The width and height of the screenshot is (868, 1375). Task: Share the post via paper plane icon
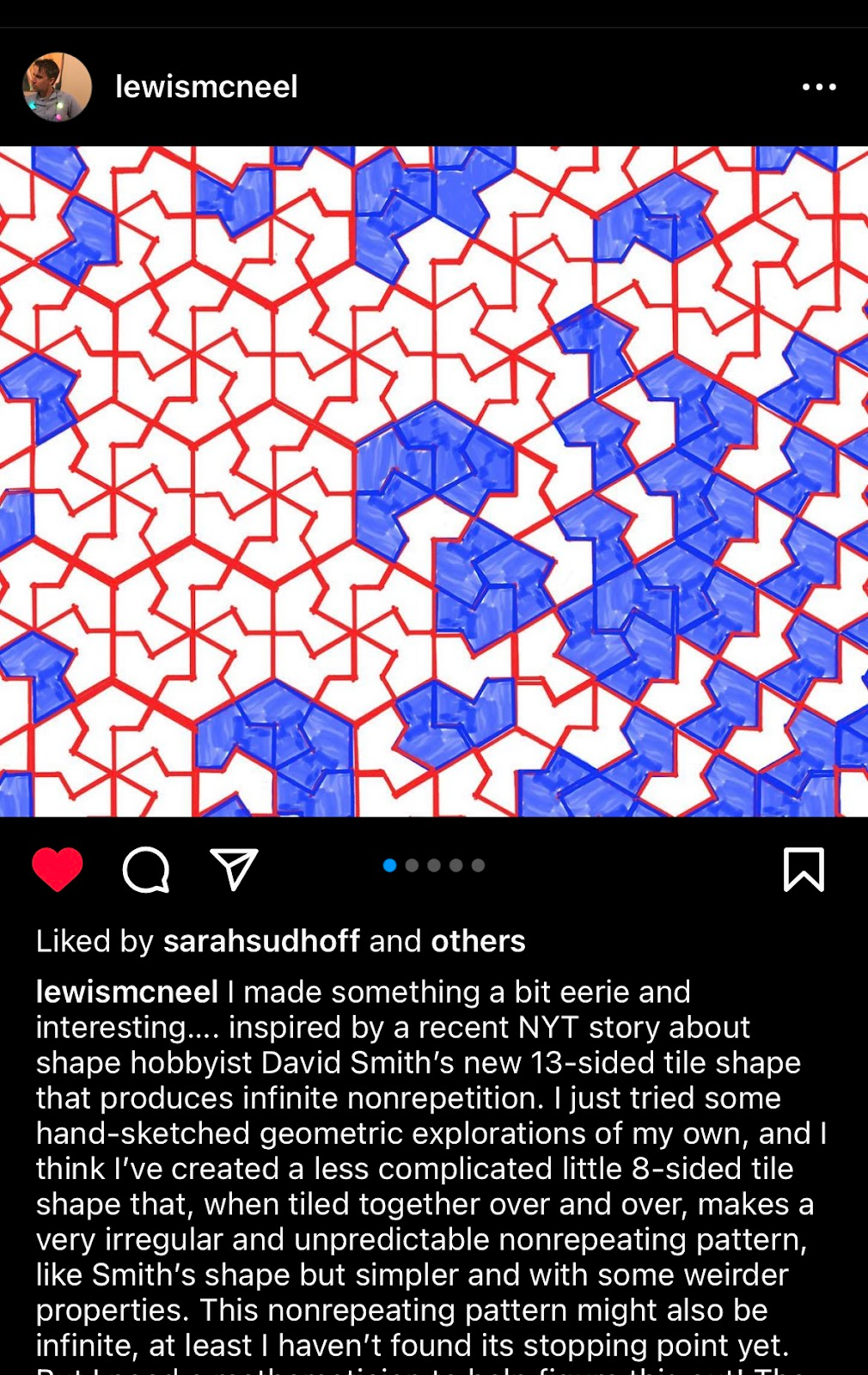click(x=234, y=869)
